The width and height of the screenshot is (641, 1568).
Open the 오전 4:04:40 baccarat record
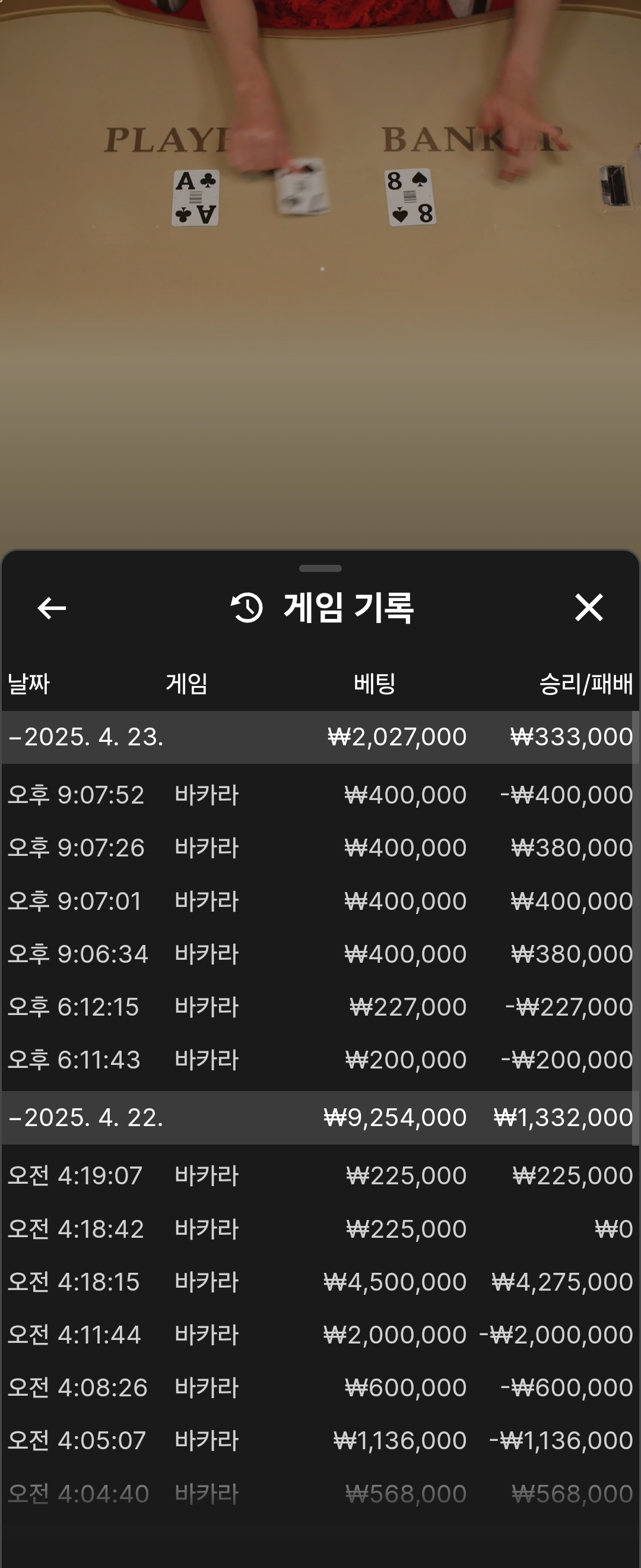[x=320, y=1494]
